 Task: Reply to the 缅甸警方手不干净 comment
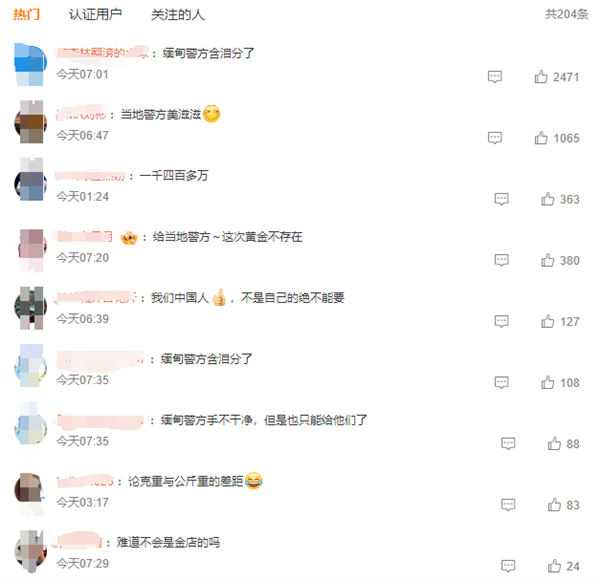coord(508,444)
